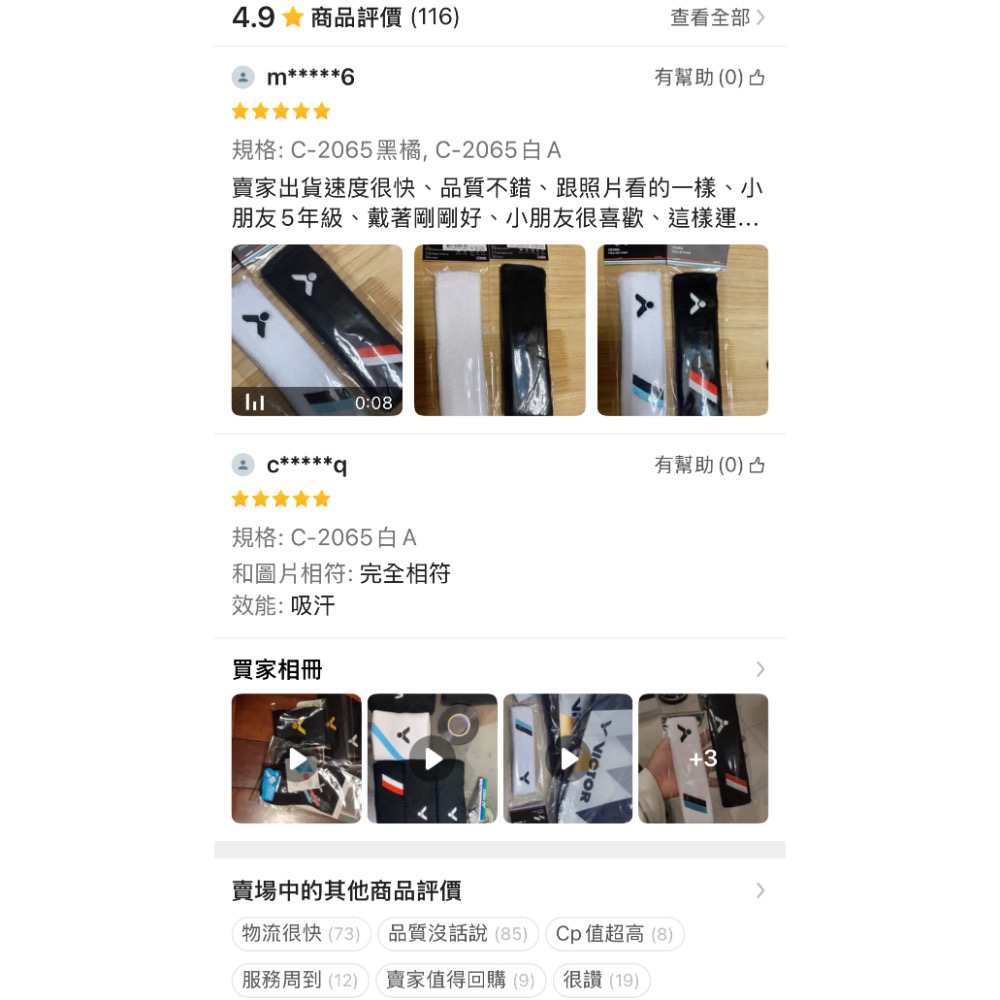Screen dimensions: 1000x1000
Task: Open the +3 more photos tile
Action: 703,759
